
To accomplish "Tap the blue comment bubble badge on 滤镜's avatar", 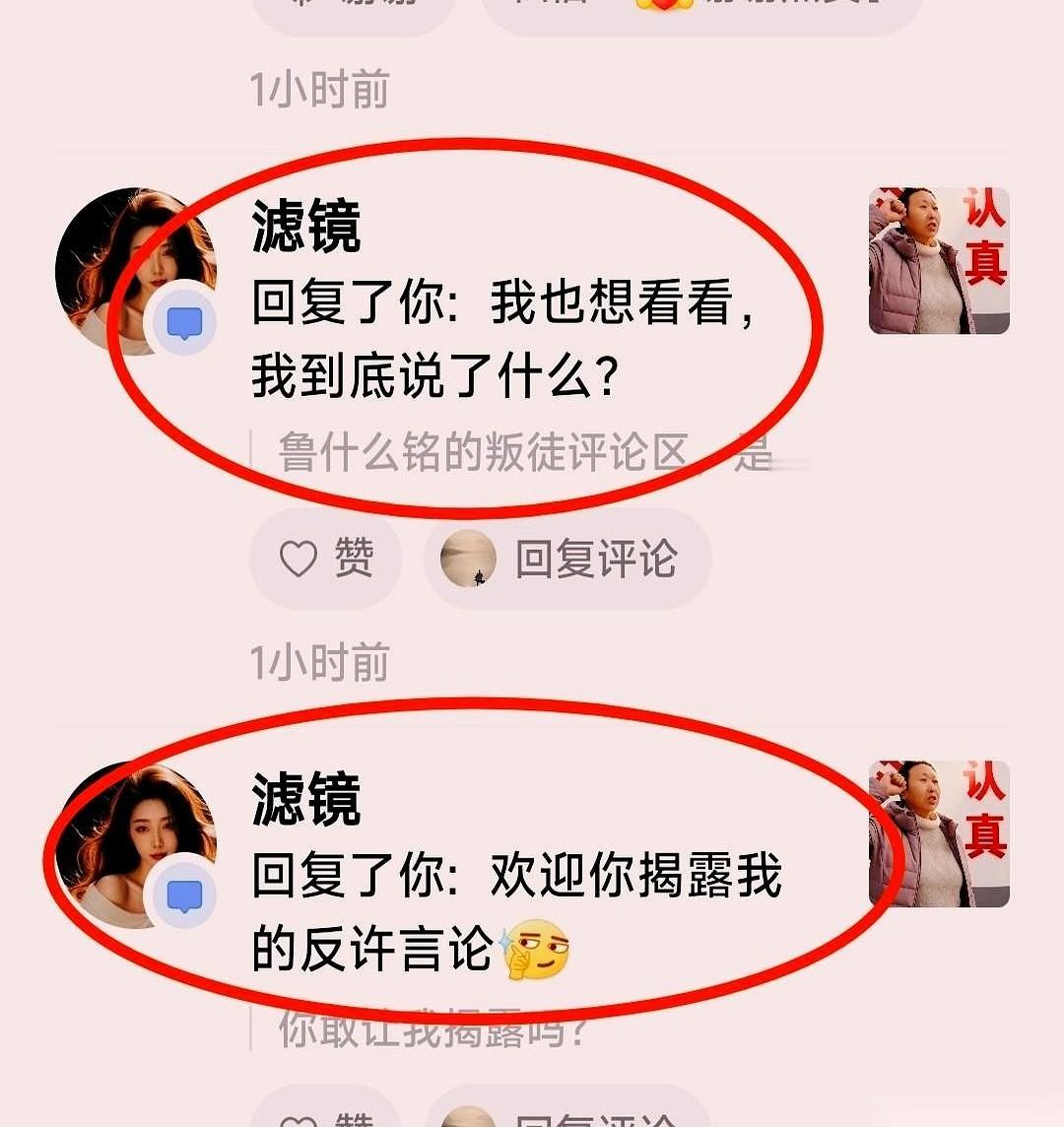I will [x=181, y=319].
